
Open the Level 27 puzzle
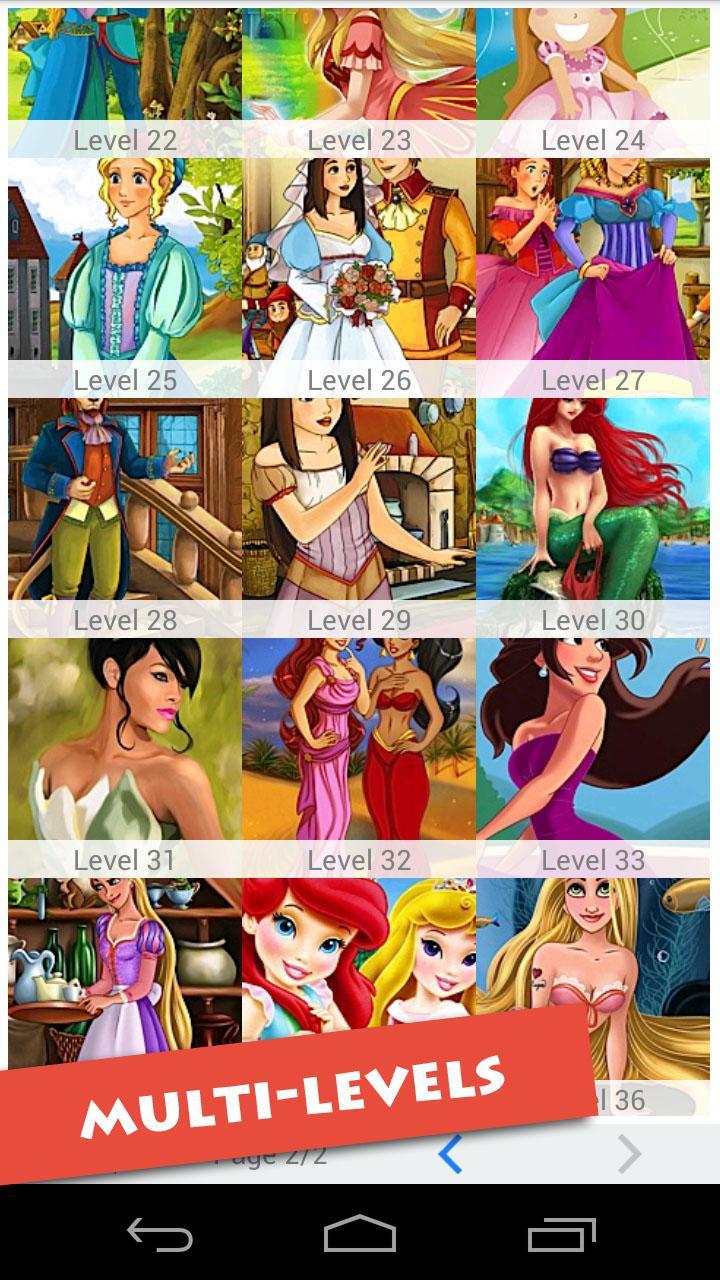coord(593,270)
